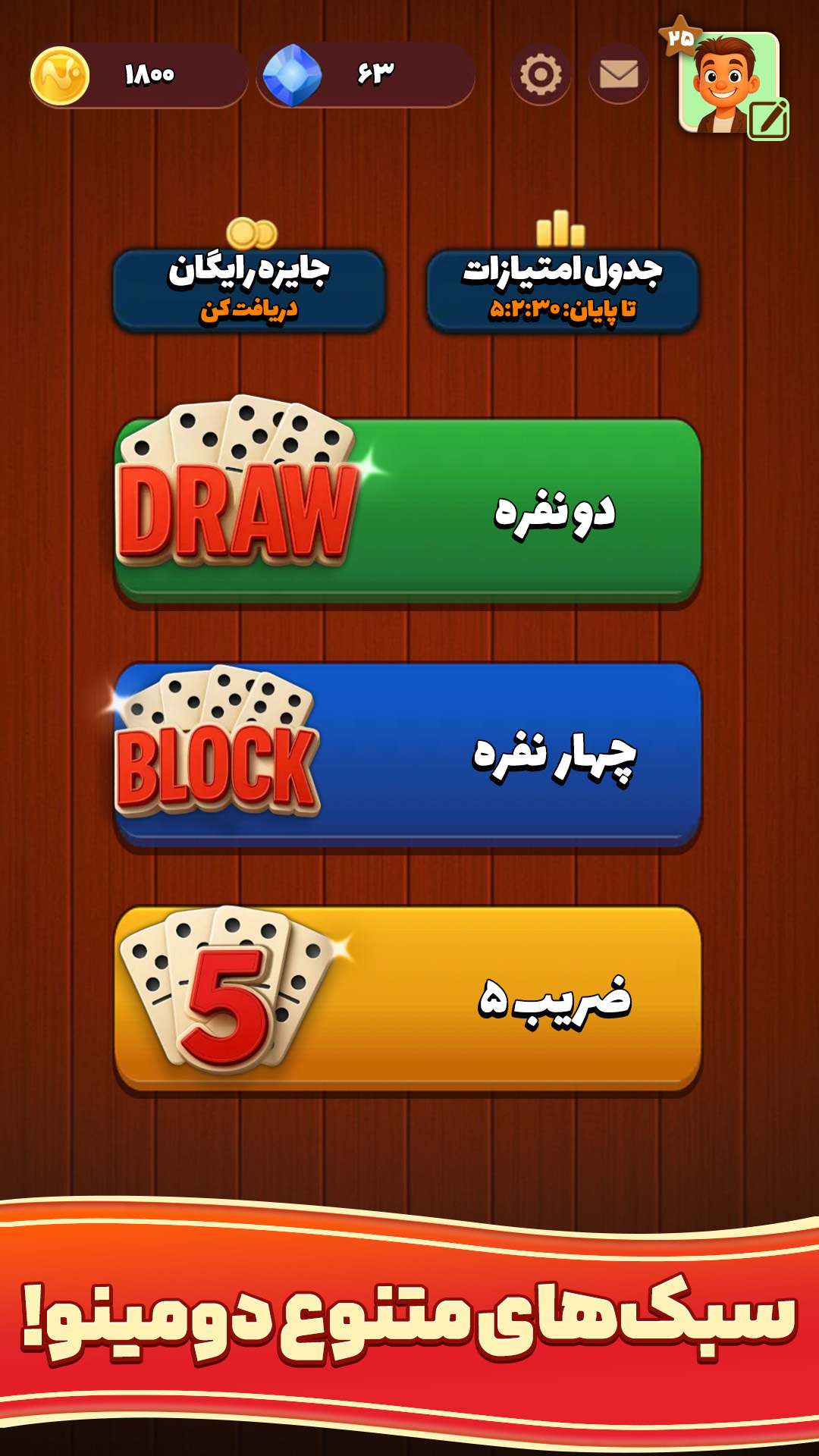Open the leaderboard (جدول امتیازات)
Image resolution: width=819 pixels, height=1456 pixels.
(562, 290)
